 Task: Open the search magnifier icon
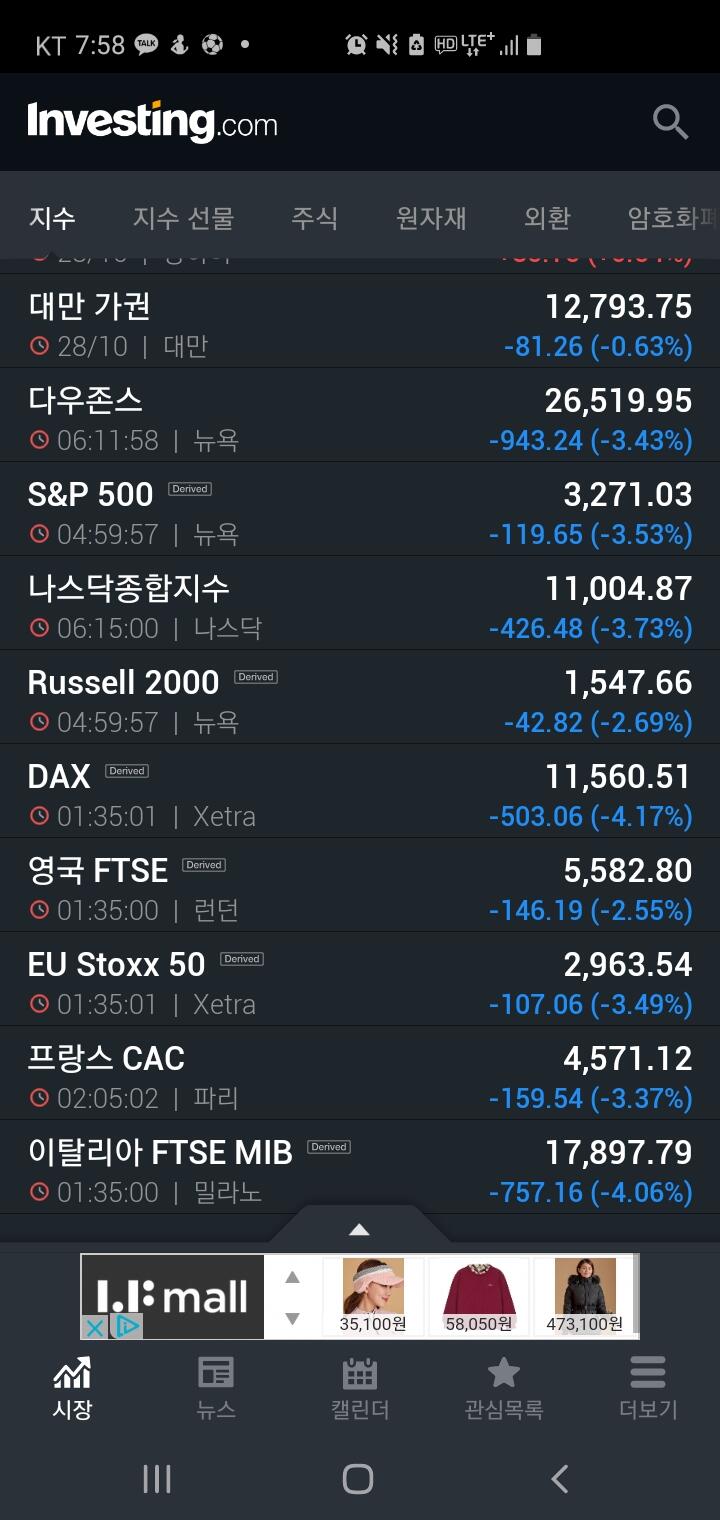670,122
